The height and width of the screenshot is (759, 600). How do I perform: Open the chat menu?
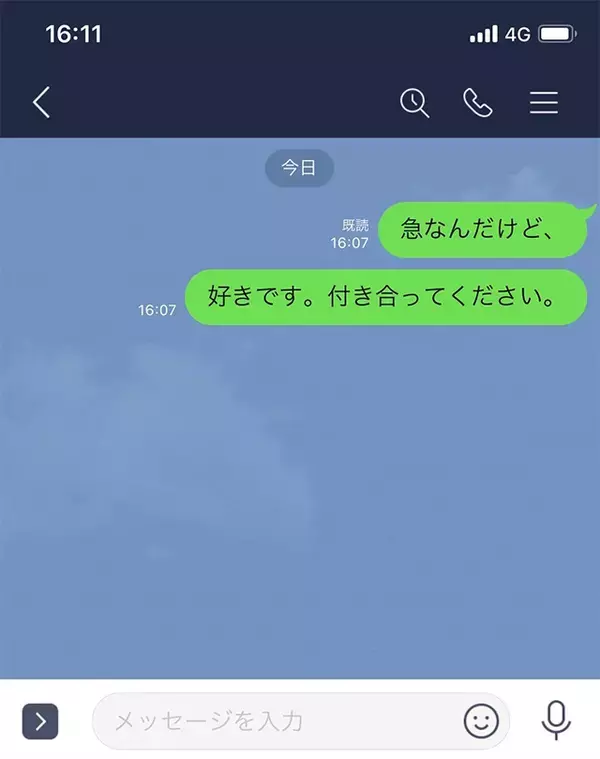point(543,102)
